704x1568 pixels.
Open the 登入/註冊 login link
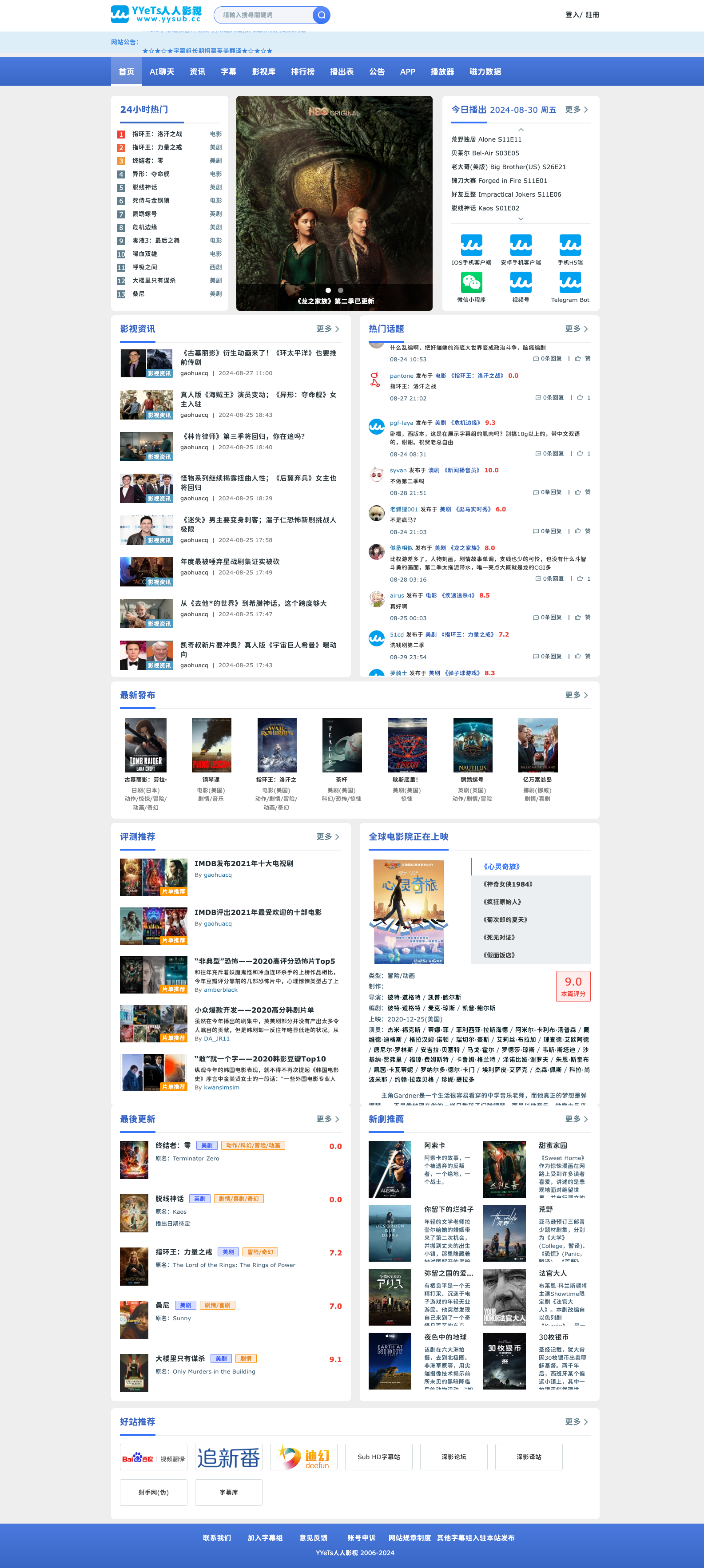(x=581, y=15)
